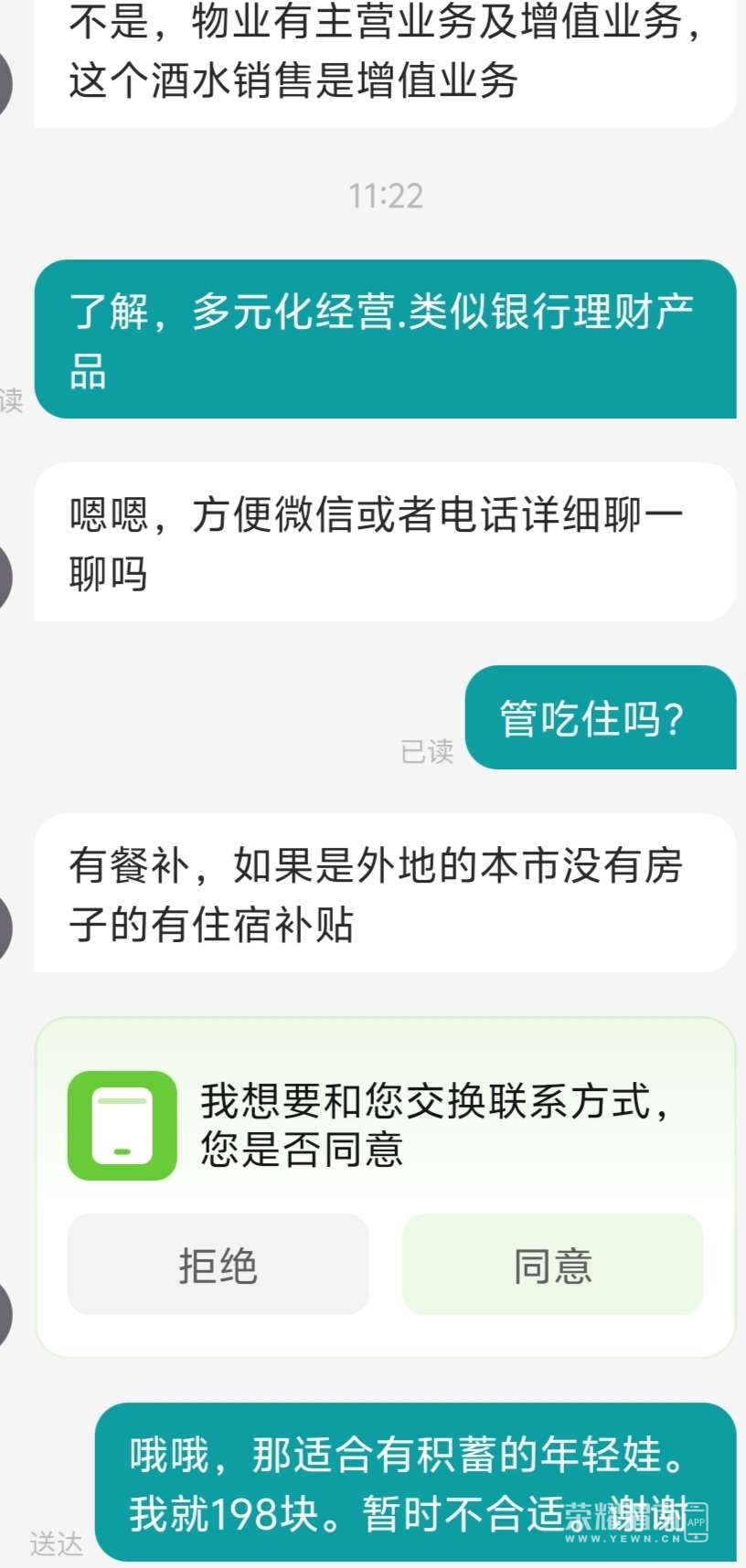This screenshot has height=1568, width=746.
Task: Tap 拒绝 to decline exchanging contact info
Action: [x=218, y=1265]
